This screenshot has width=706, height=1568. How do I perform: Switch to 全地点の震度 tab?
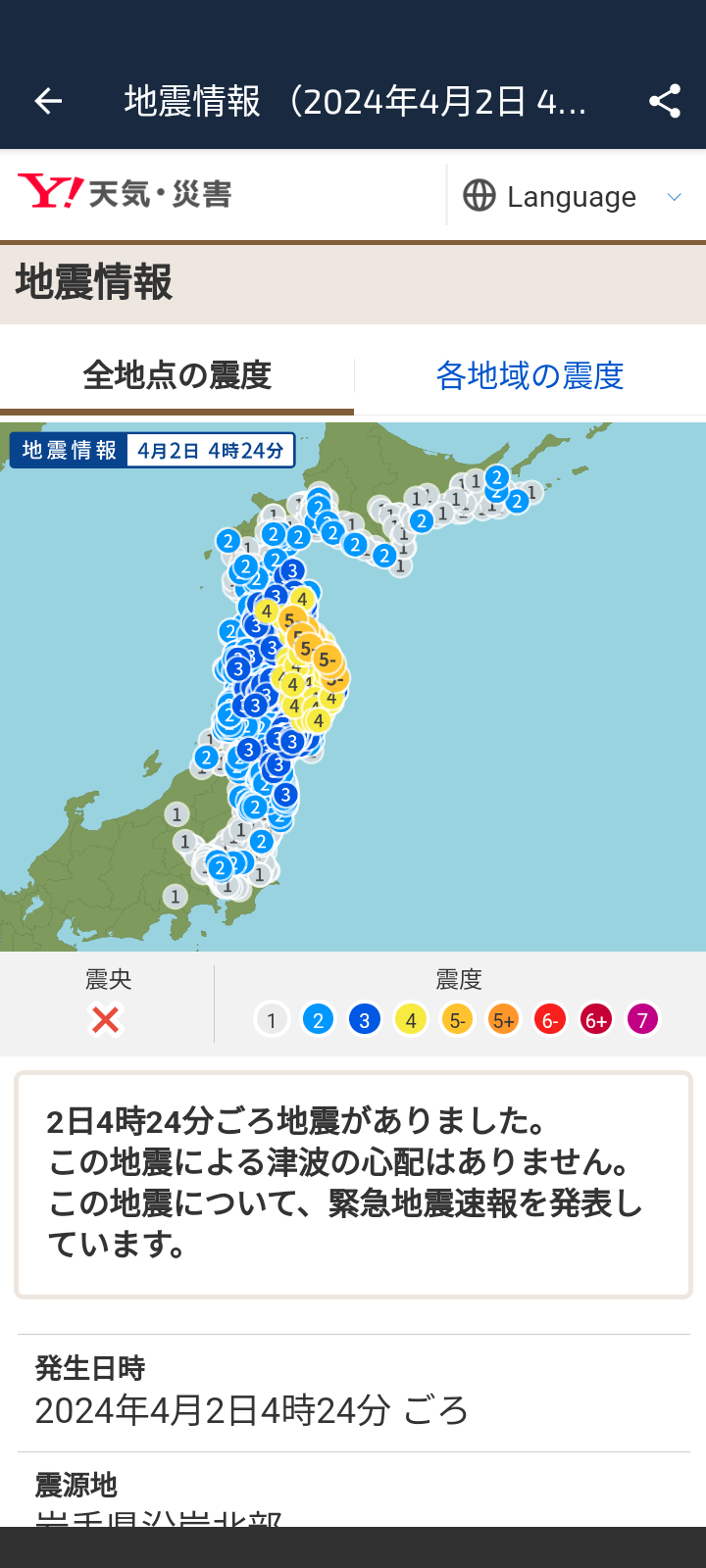pyautogui.click(x=176, y=375)
